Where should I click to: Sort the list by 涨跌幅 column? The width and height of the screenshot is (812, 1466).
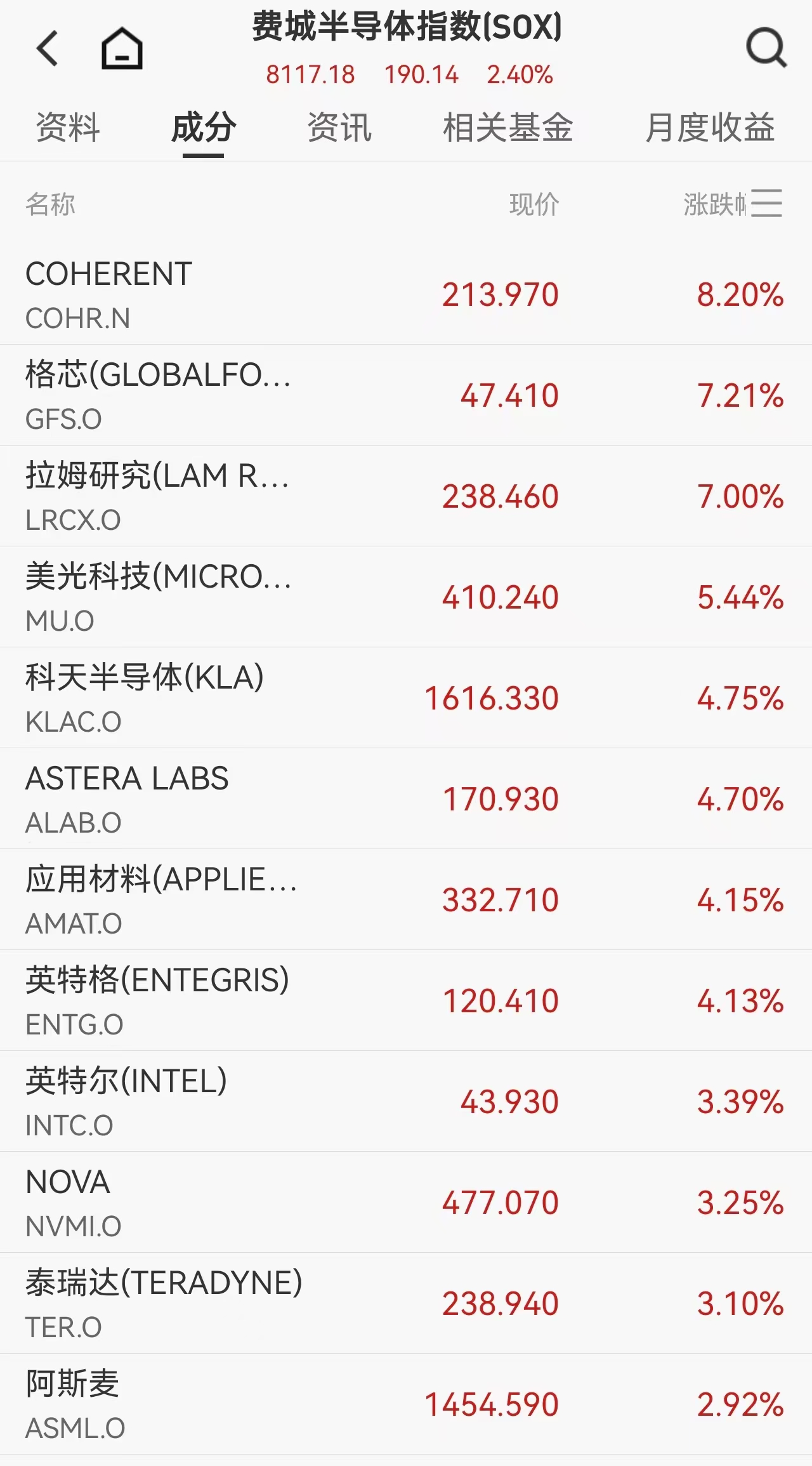[714, 204]
